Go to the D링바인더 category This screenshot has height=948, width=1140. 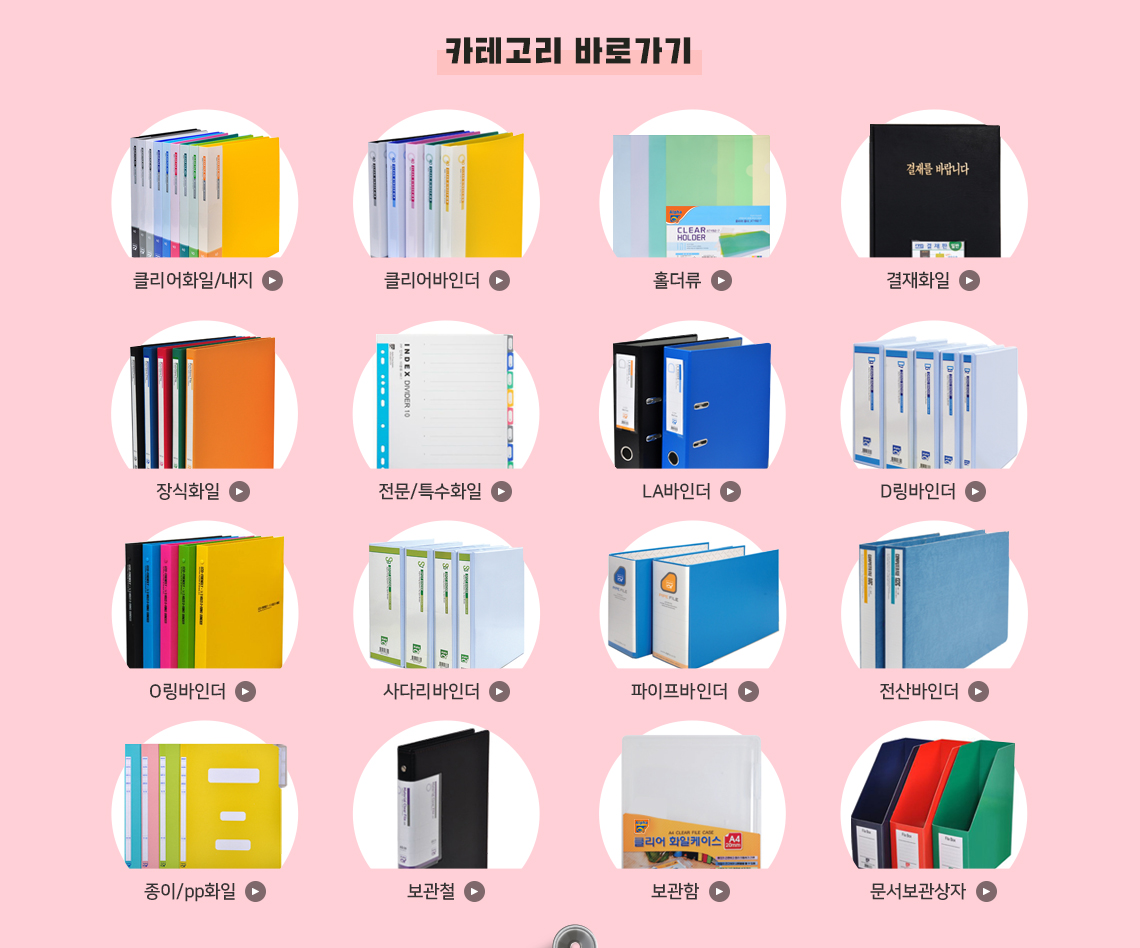click(x=933, y=491)
